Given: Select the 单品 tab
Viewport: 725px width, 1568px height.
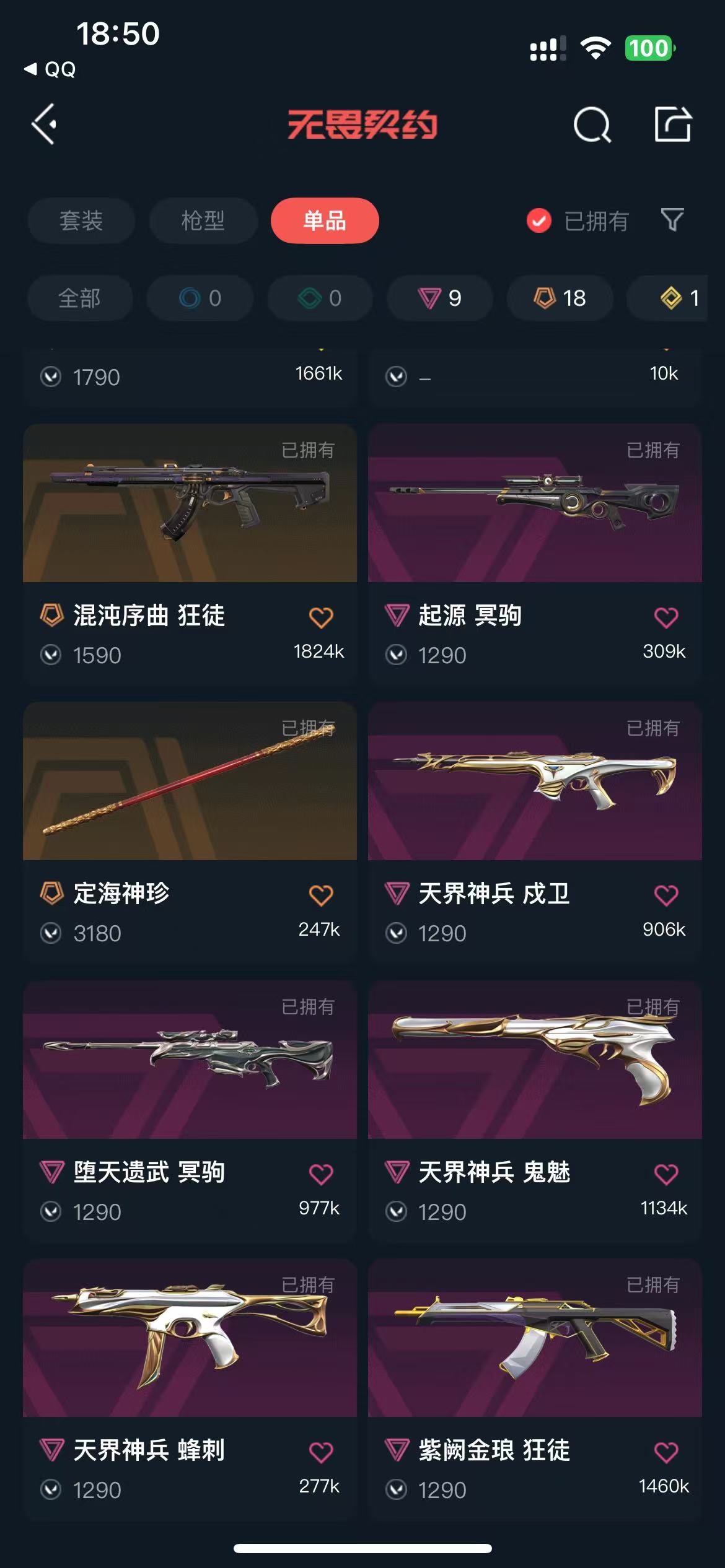Looking at the screenshot, I should pyautogui.click(x=325, y=220).
